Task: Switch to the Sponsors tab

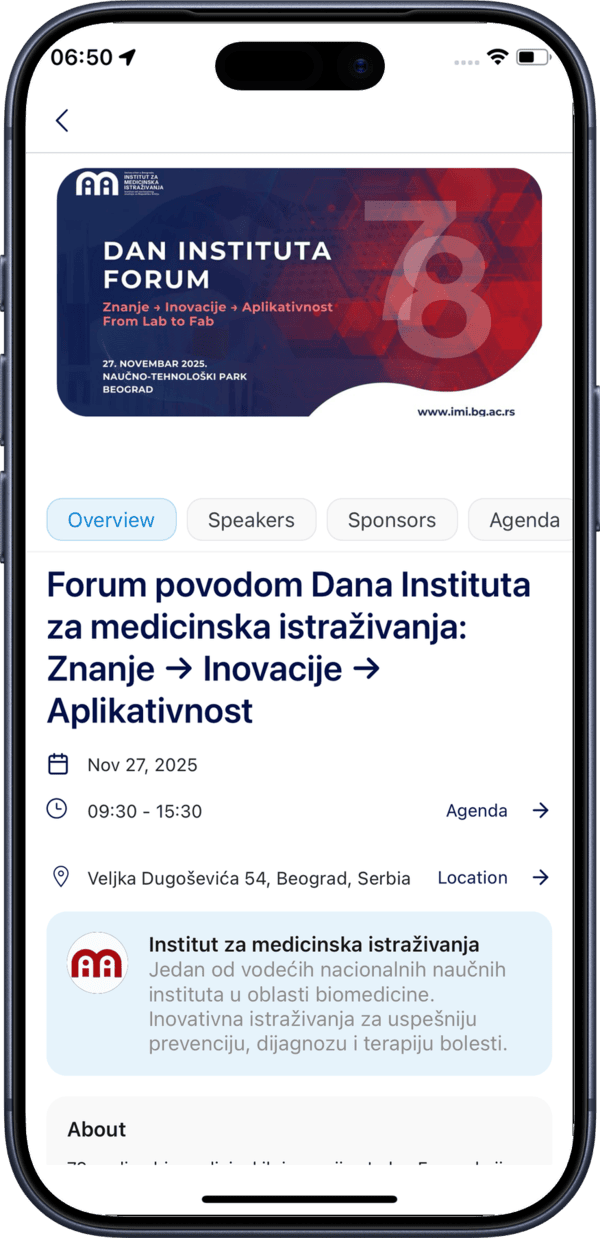Action: click(x=391, y=520)
